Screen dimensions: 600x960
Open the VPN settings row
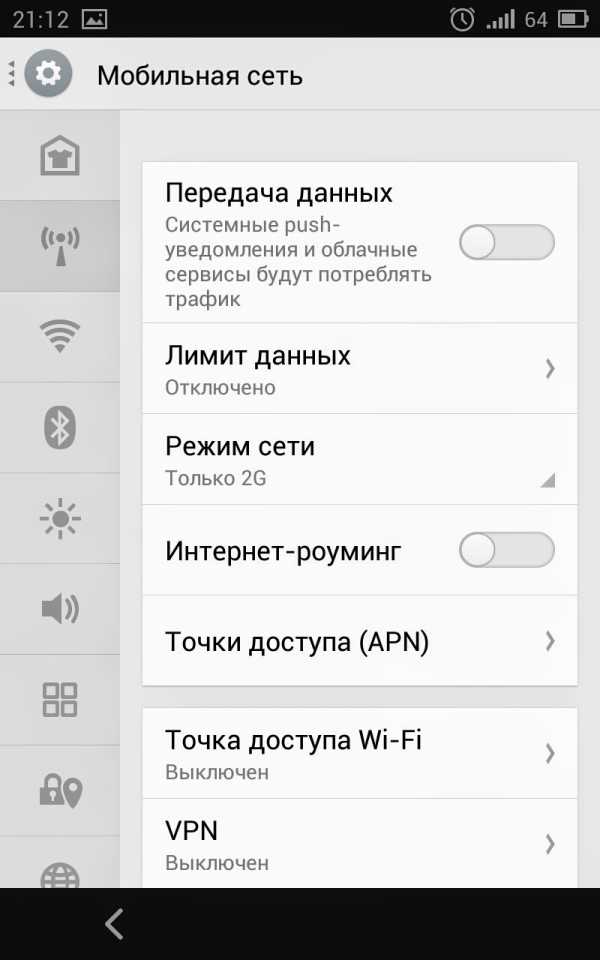click(359, 844)
